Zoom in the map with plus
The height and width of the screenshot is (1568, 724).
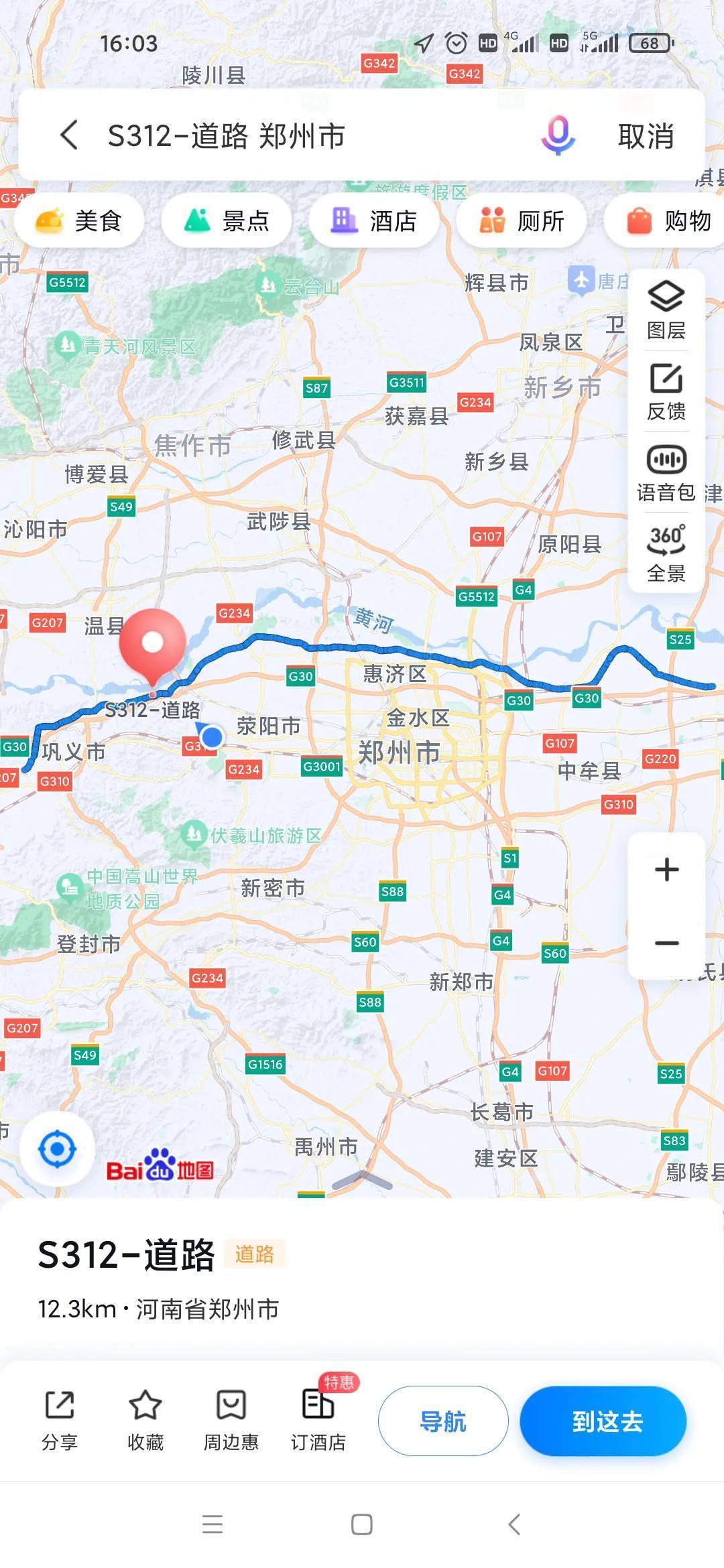(x=666, y=870)
